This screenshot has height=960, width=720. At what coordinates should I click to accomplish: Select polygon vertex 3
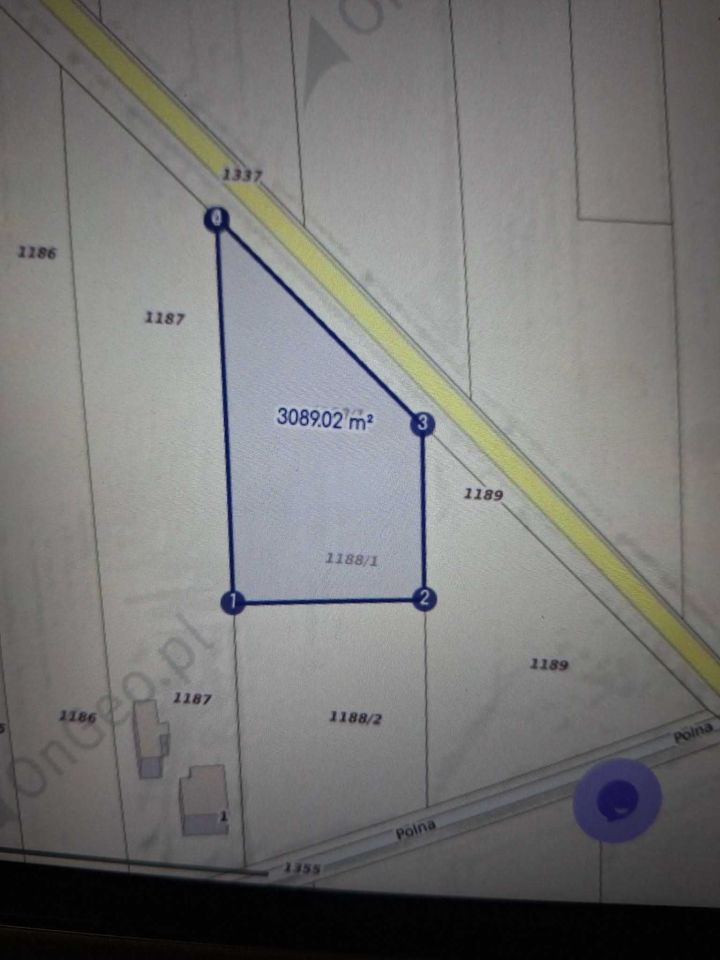[422, 424]
